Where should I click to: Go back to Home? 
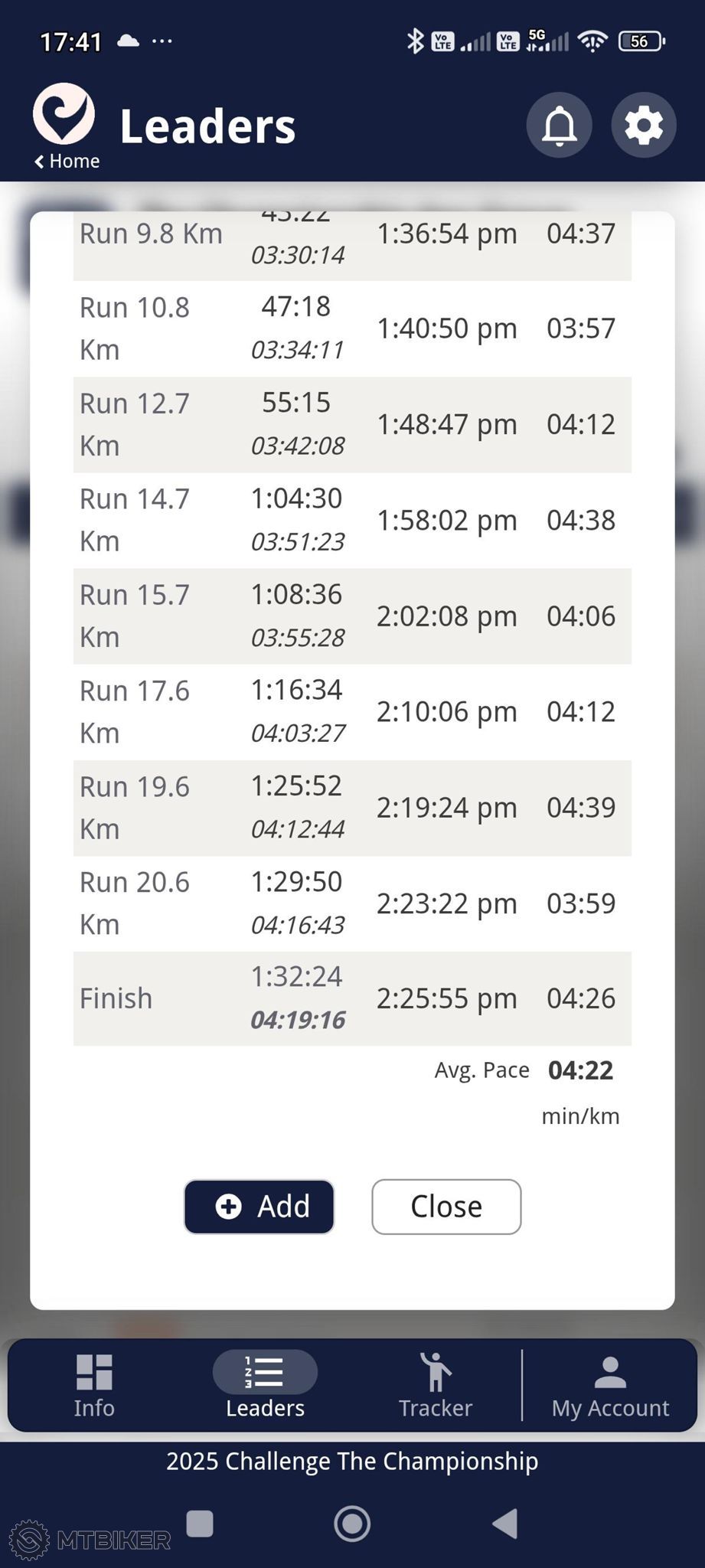(x=67, y=161)
